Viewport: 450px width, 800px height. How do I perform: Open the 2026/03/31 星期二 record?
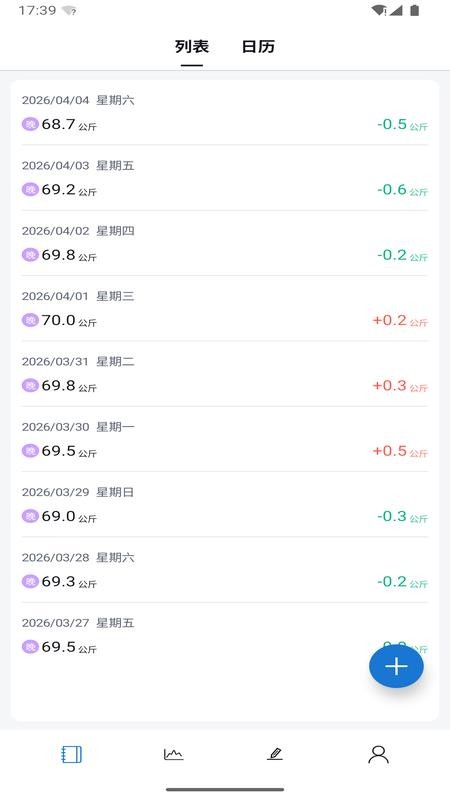[224, 373]
